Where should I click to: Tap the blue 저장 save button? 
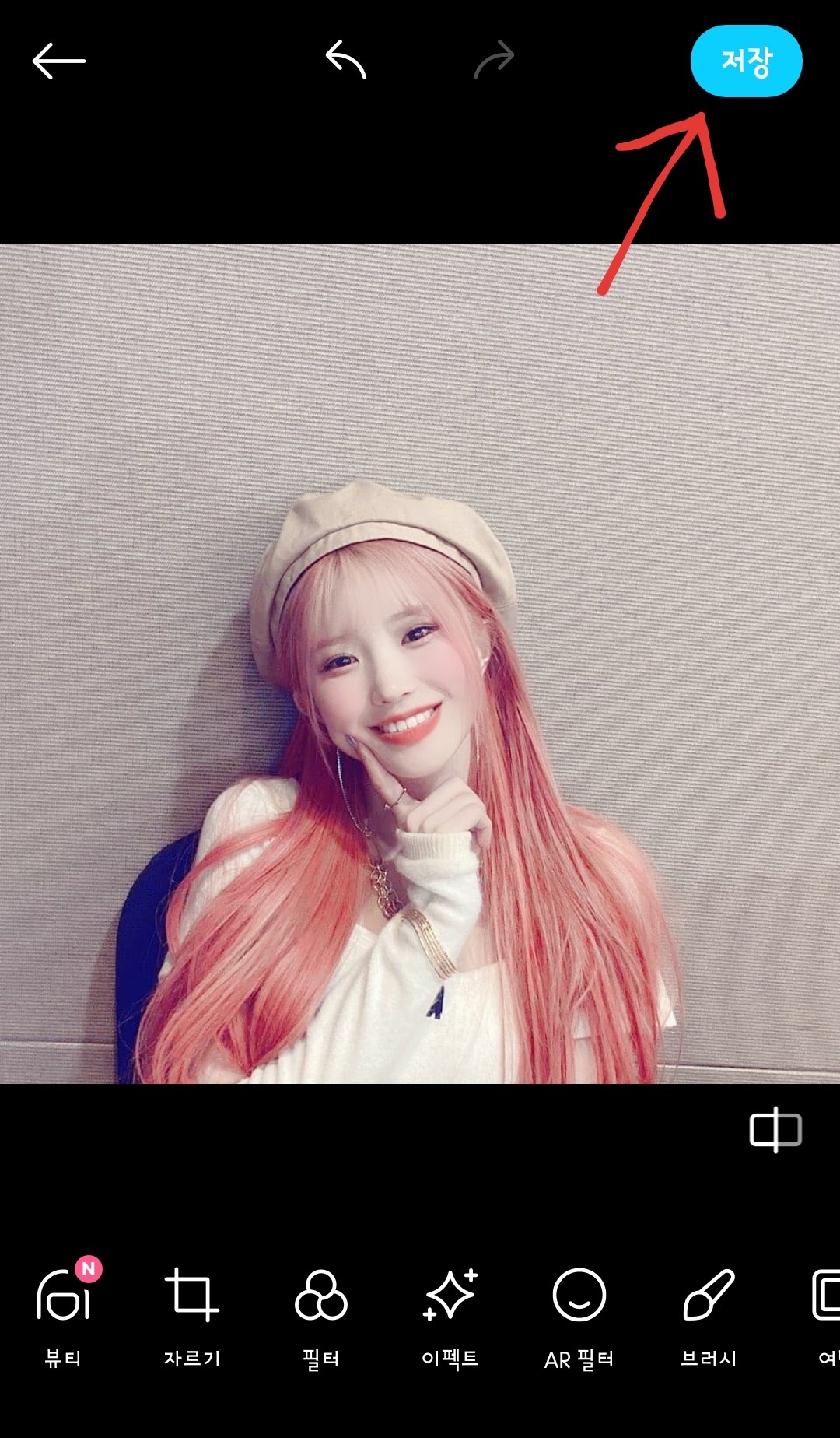click(x=745, y=61)
